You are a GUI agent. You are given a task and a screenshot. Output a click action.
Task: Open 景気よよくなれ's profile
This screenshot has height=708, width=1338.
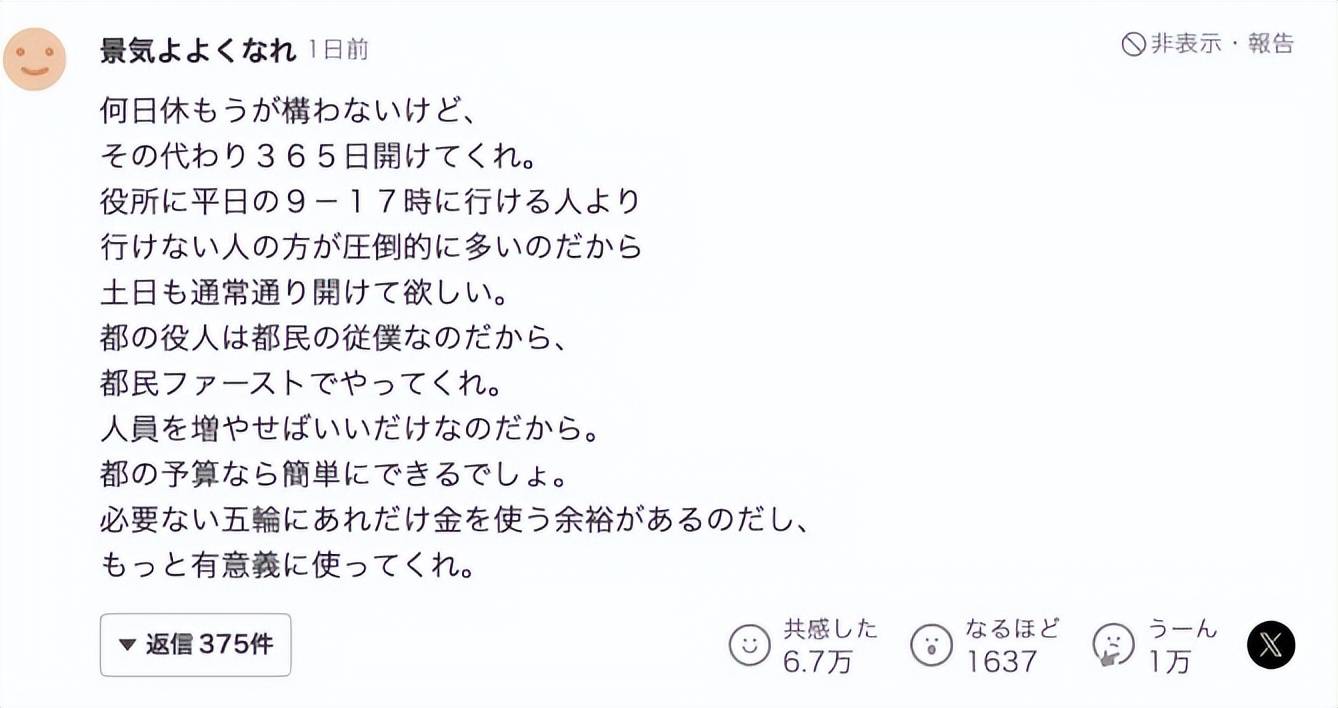coord(198,50)
